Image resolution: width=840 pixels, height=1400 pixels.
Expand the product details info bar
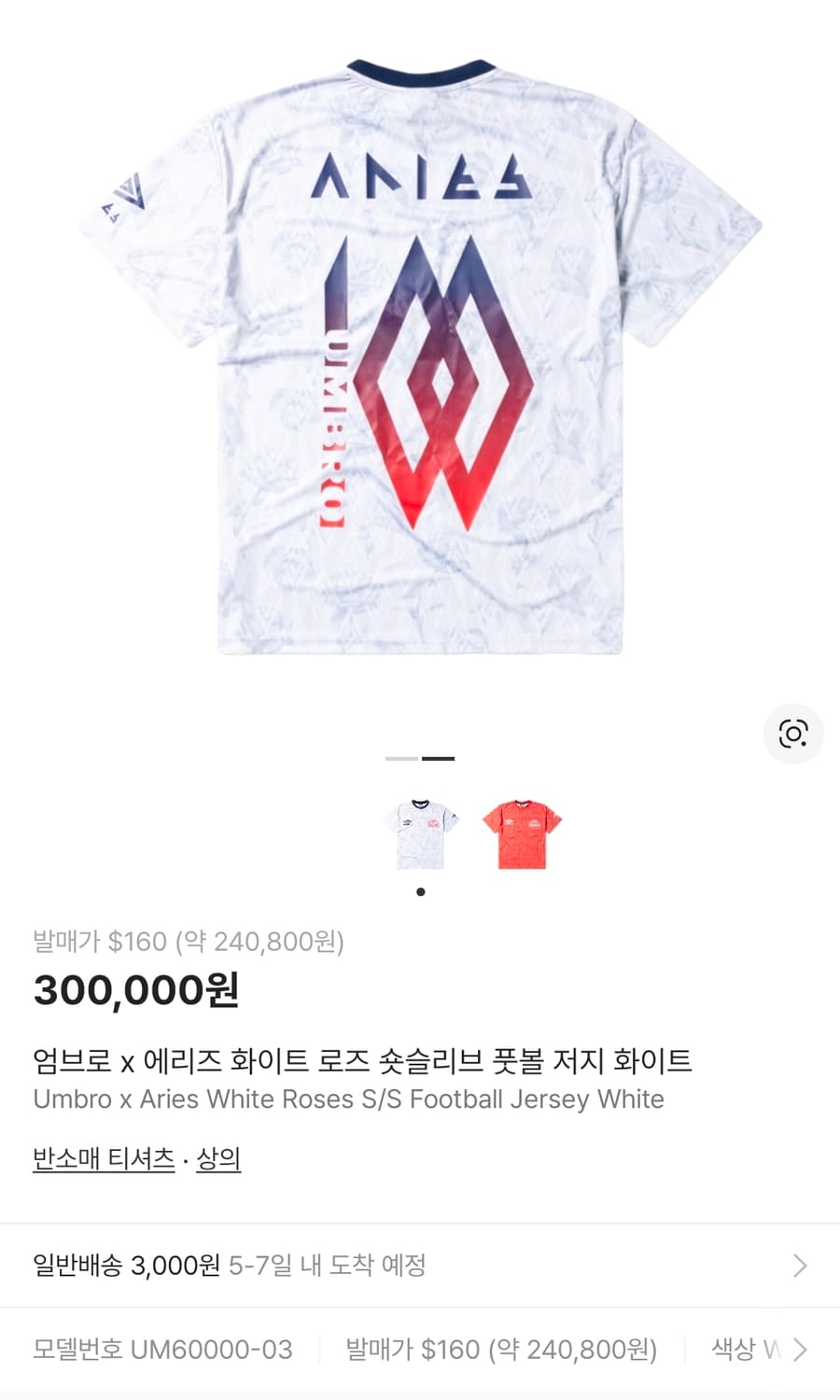point(420,1350)
